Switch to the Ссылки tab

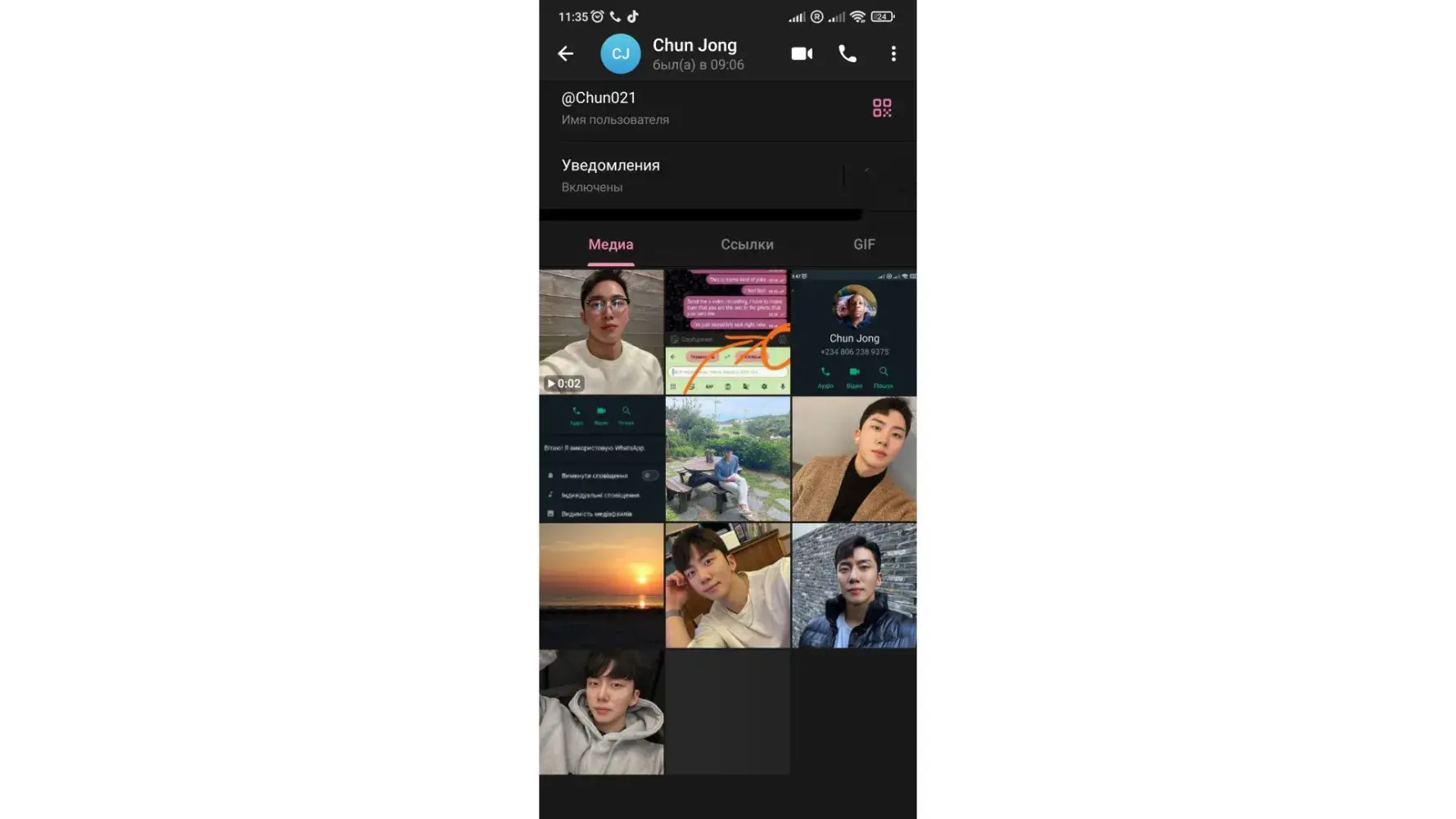tap(747, 244)
